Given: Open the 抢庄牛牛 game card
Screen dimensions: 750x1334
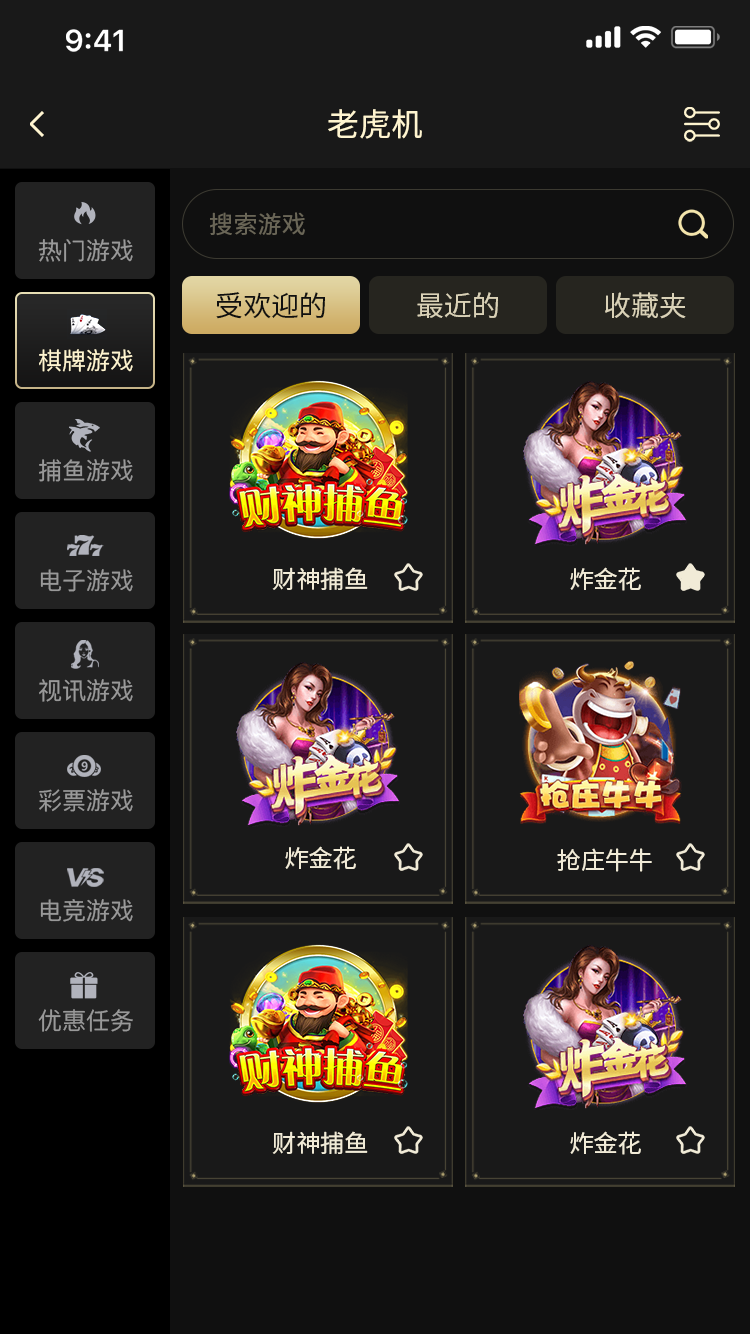Looking at the screenshot, I should point(600,745).
